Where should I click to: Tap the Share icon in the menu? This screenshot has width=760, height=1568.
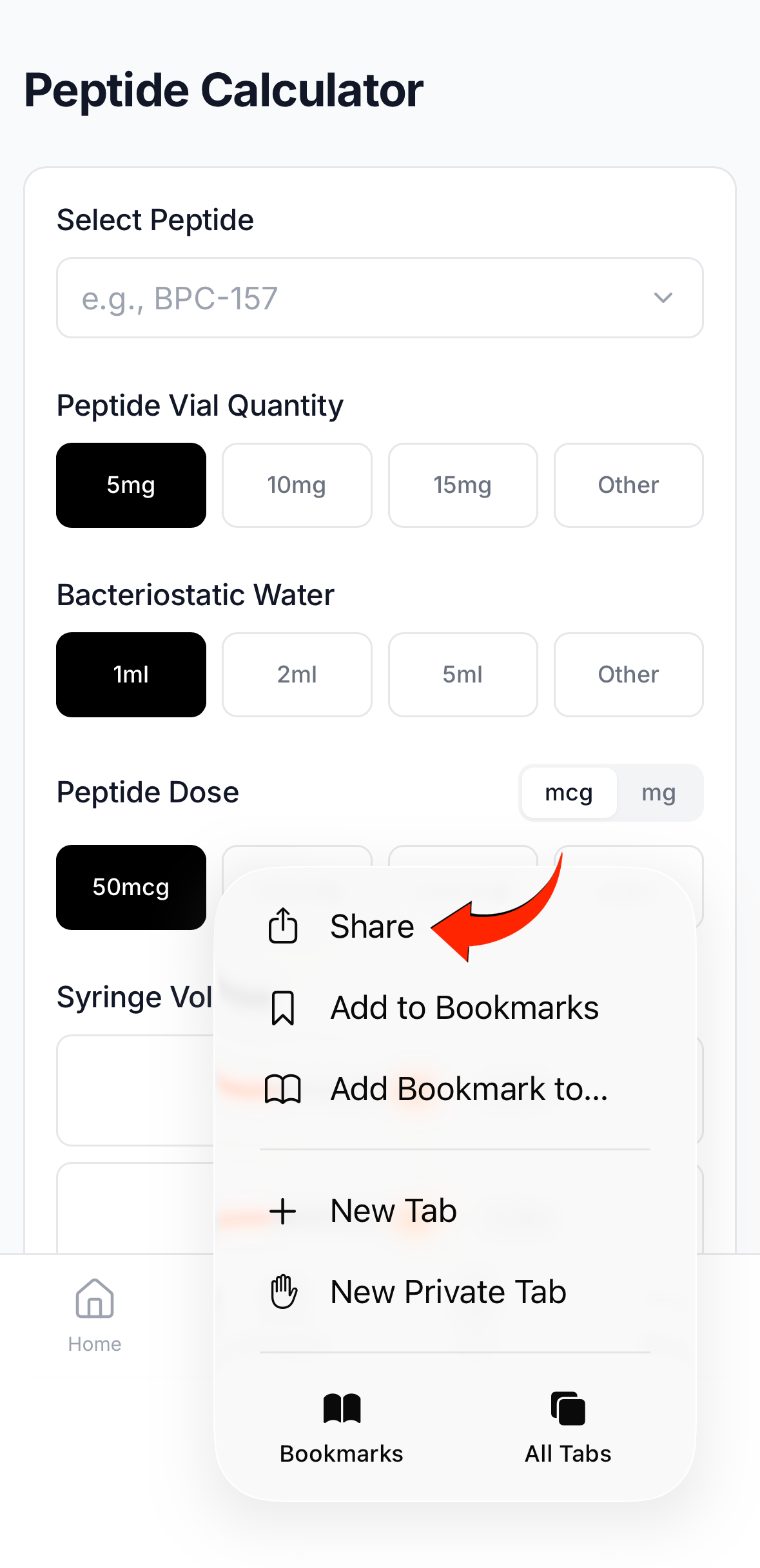tap(282, 926)
